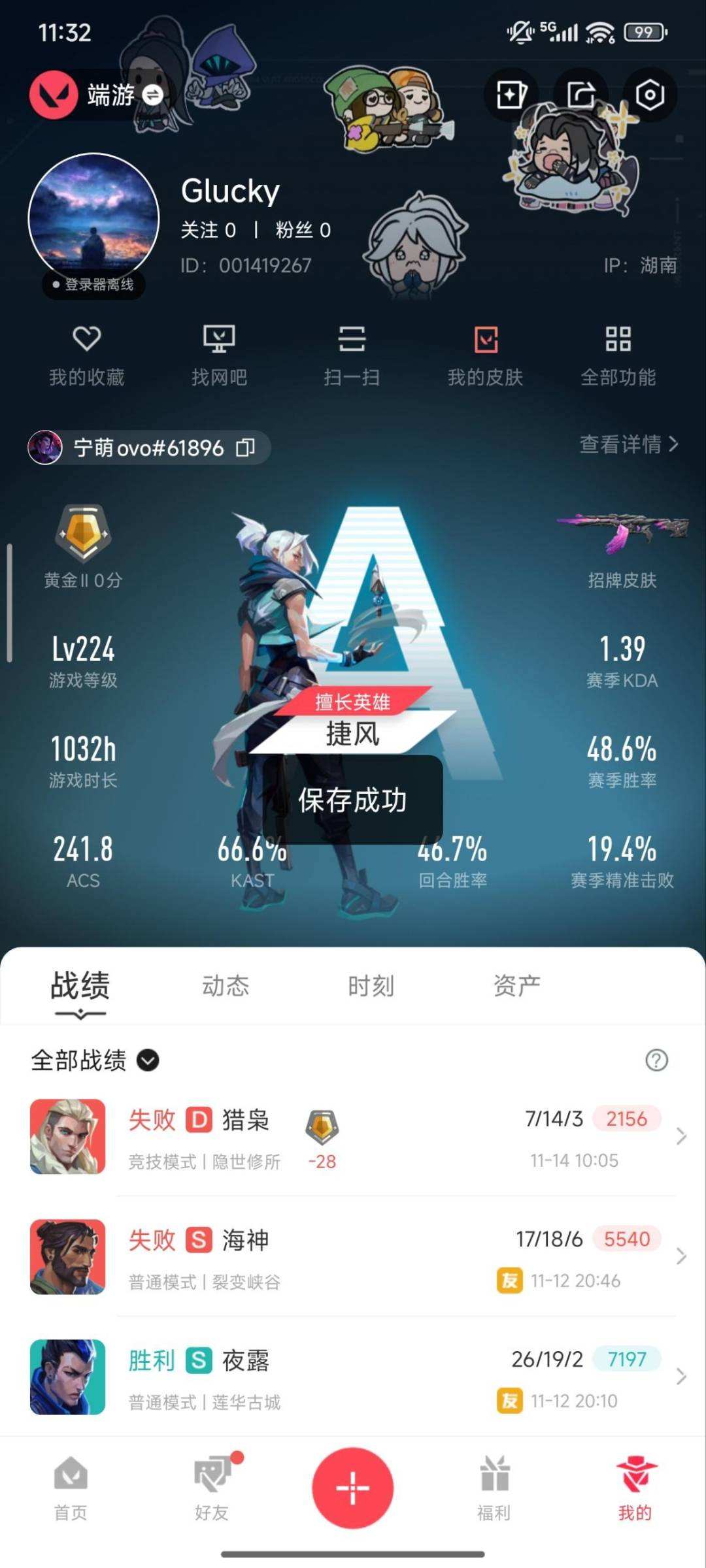This screenshot has width=706, height=1568.
Task: Open 查看详情 details link
Action: (628, 445)
